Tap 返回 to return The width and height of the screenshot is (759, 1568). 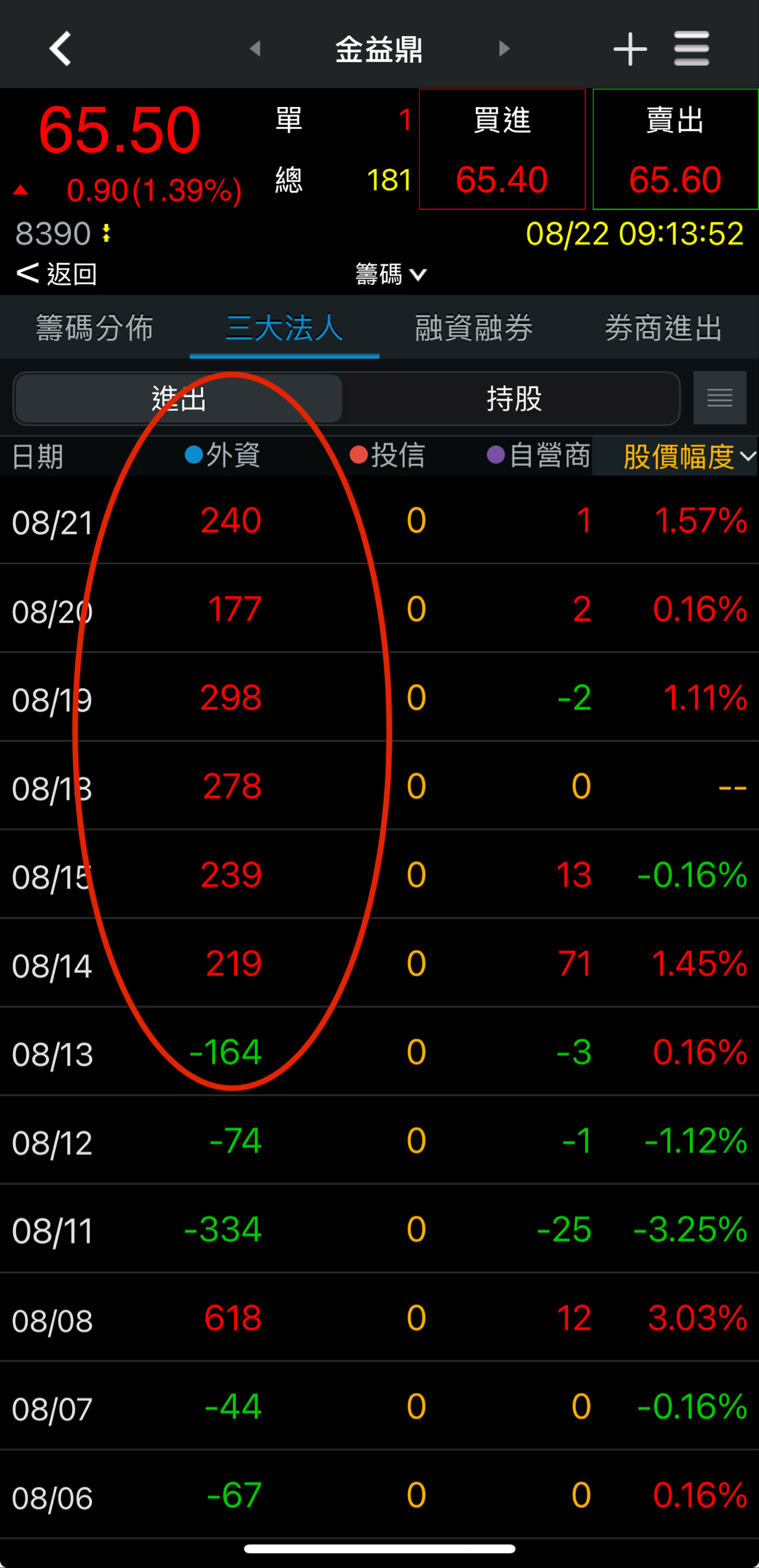[x=57, y=274]
